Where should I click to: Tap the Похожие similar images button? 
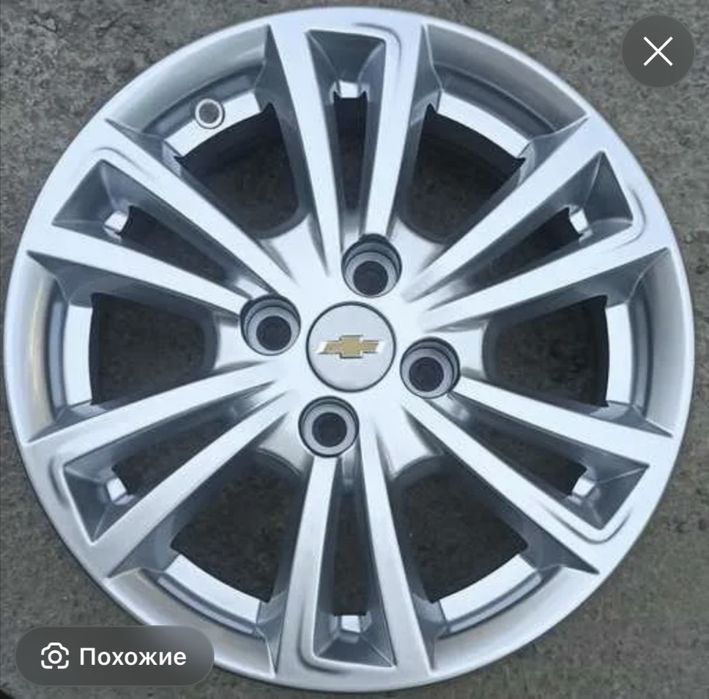pyautogui.click(x=114, y=656)
